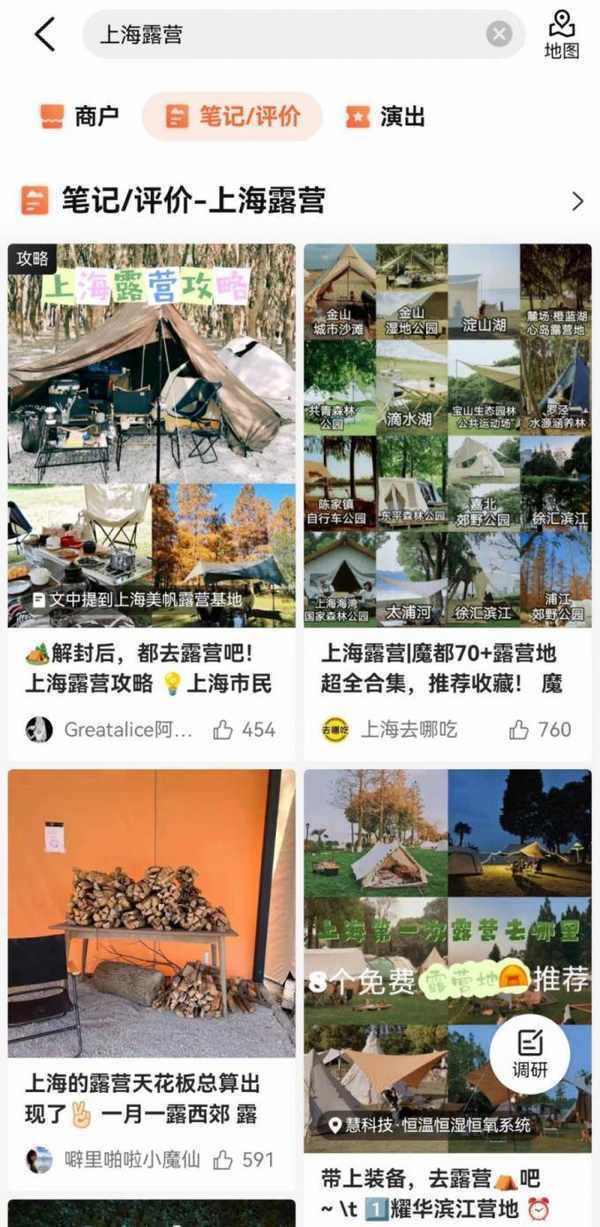The height and width of the screenshot is (1227, 600).
Task: Open the 地图 map view
Action: click(562, 34)
